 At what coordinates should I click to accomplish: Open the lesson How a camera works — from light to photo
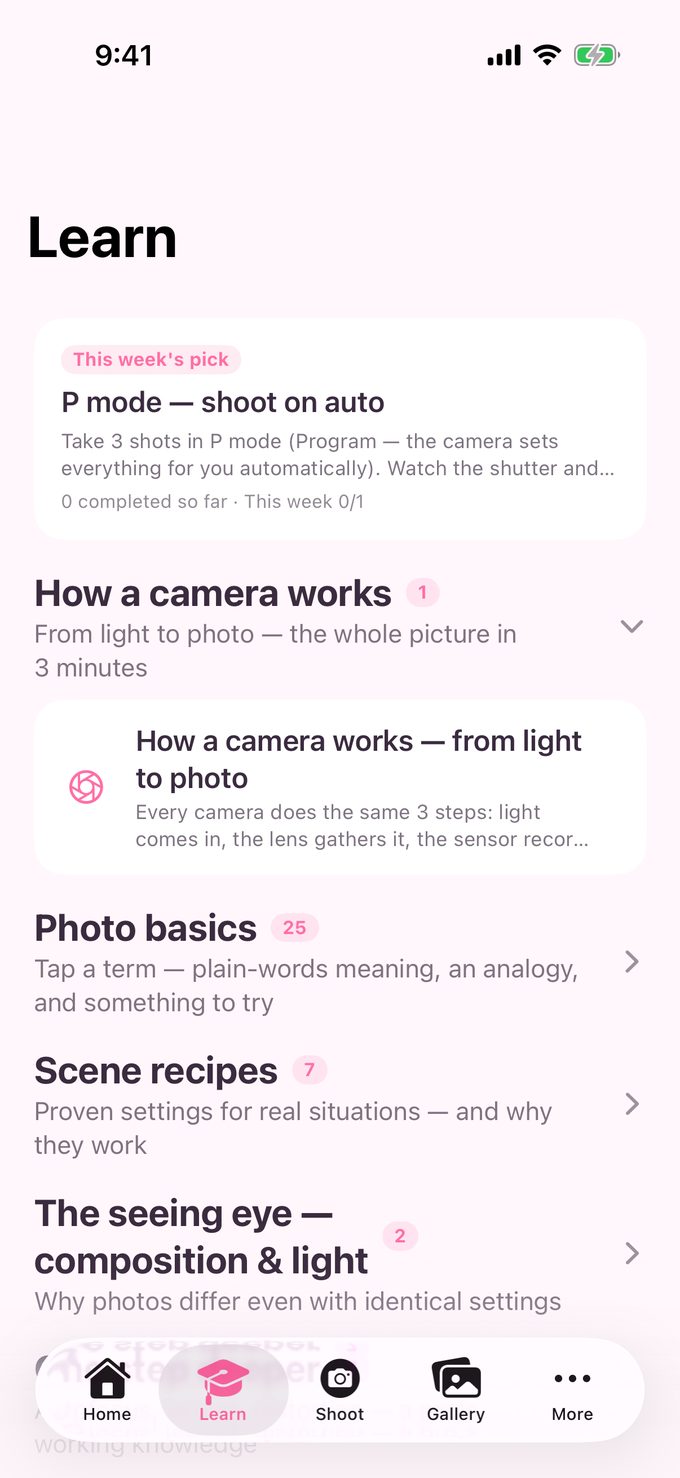pos(340,787)
